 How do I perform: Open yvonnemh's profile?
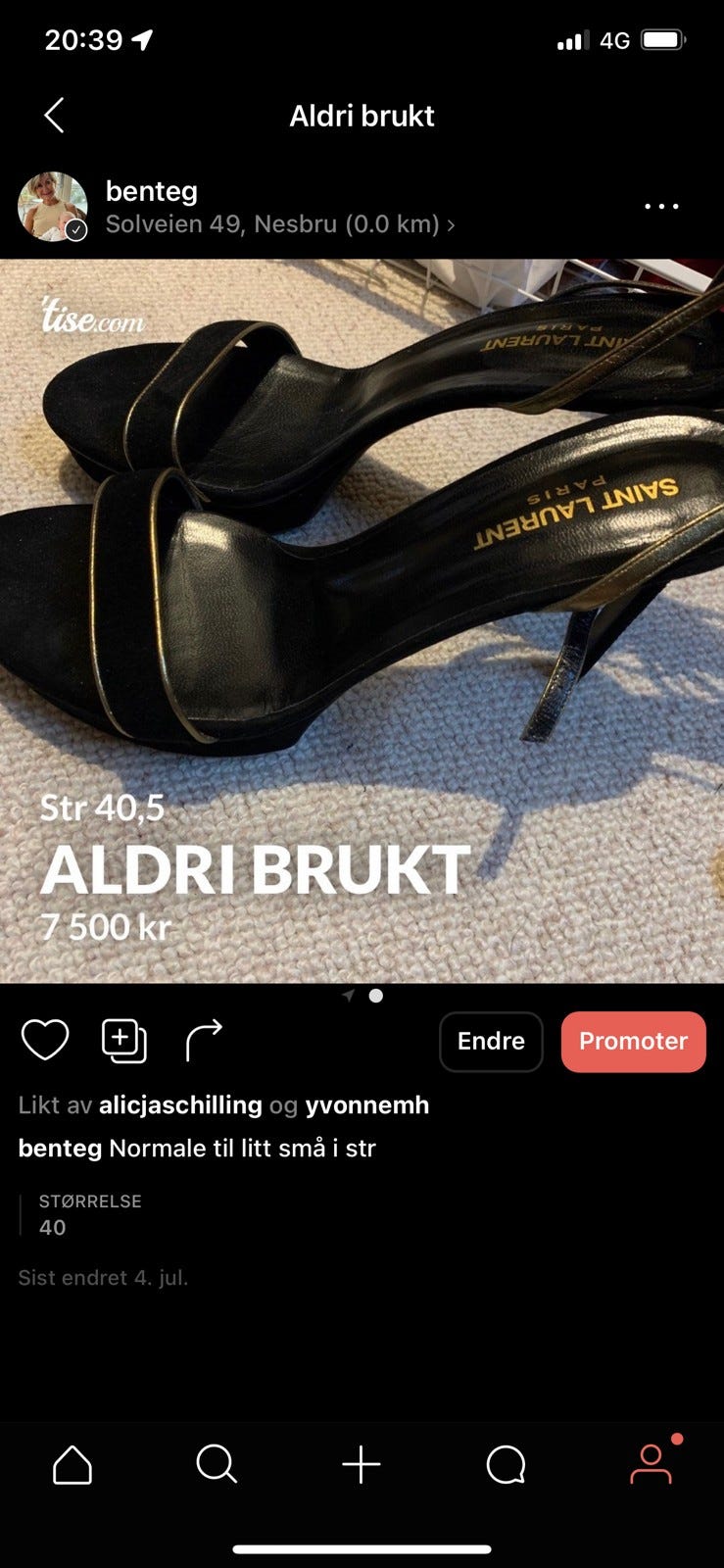click(x=366, y=1104)
